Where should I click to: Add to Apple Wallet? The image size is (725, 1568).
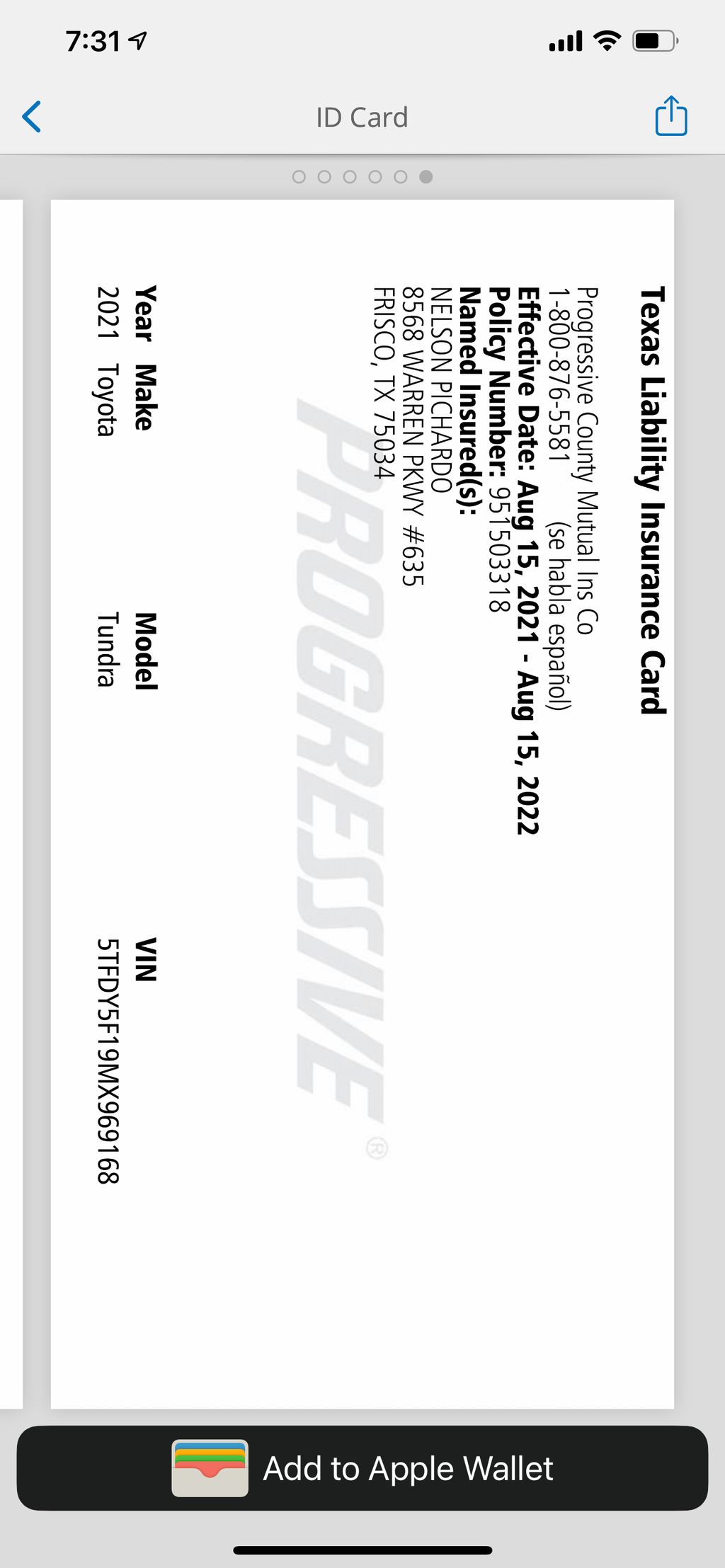pyautogui.click(x=362, y=1468)
